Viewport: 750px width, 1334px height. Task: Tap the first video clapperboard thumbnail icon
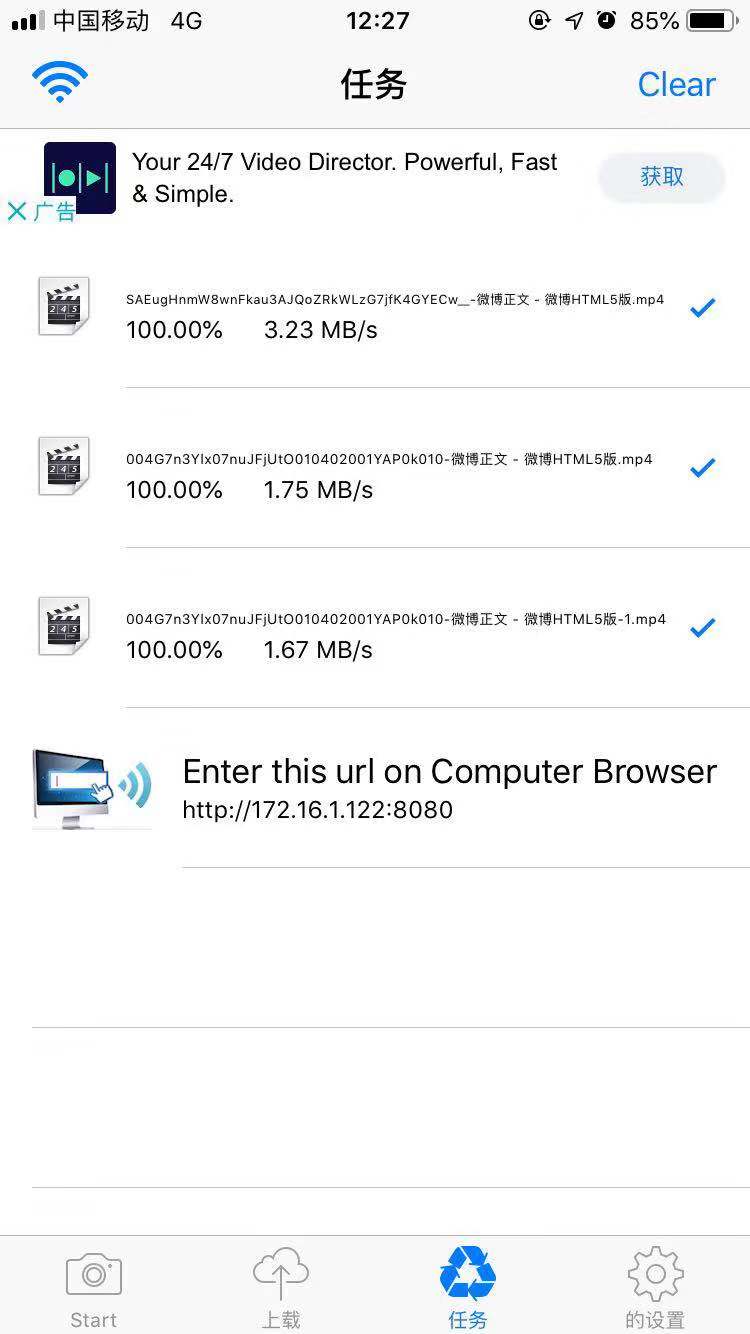(63, 306)
